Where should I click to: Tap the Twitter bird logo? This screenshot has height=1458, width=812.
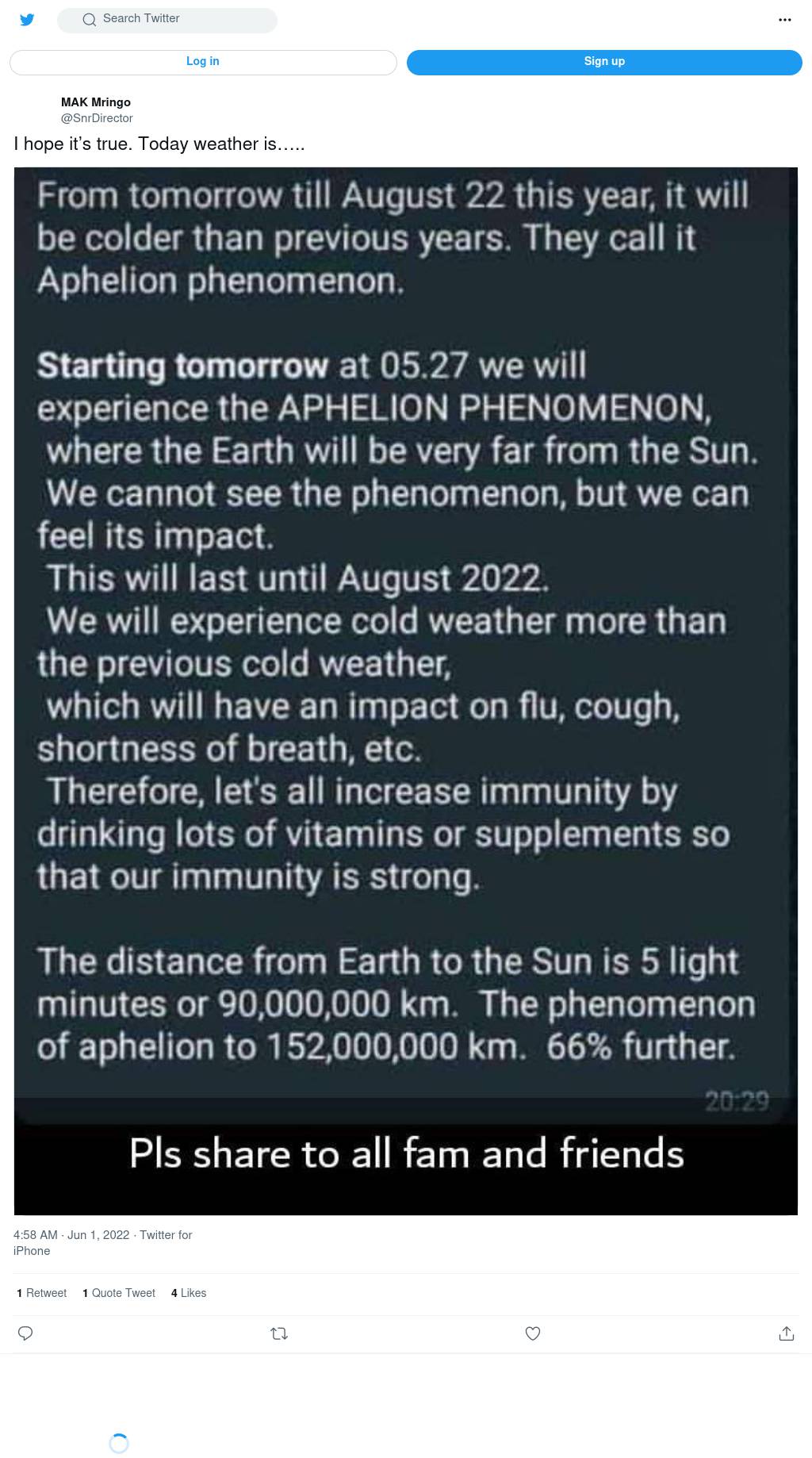coord(27,20)
